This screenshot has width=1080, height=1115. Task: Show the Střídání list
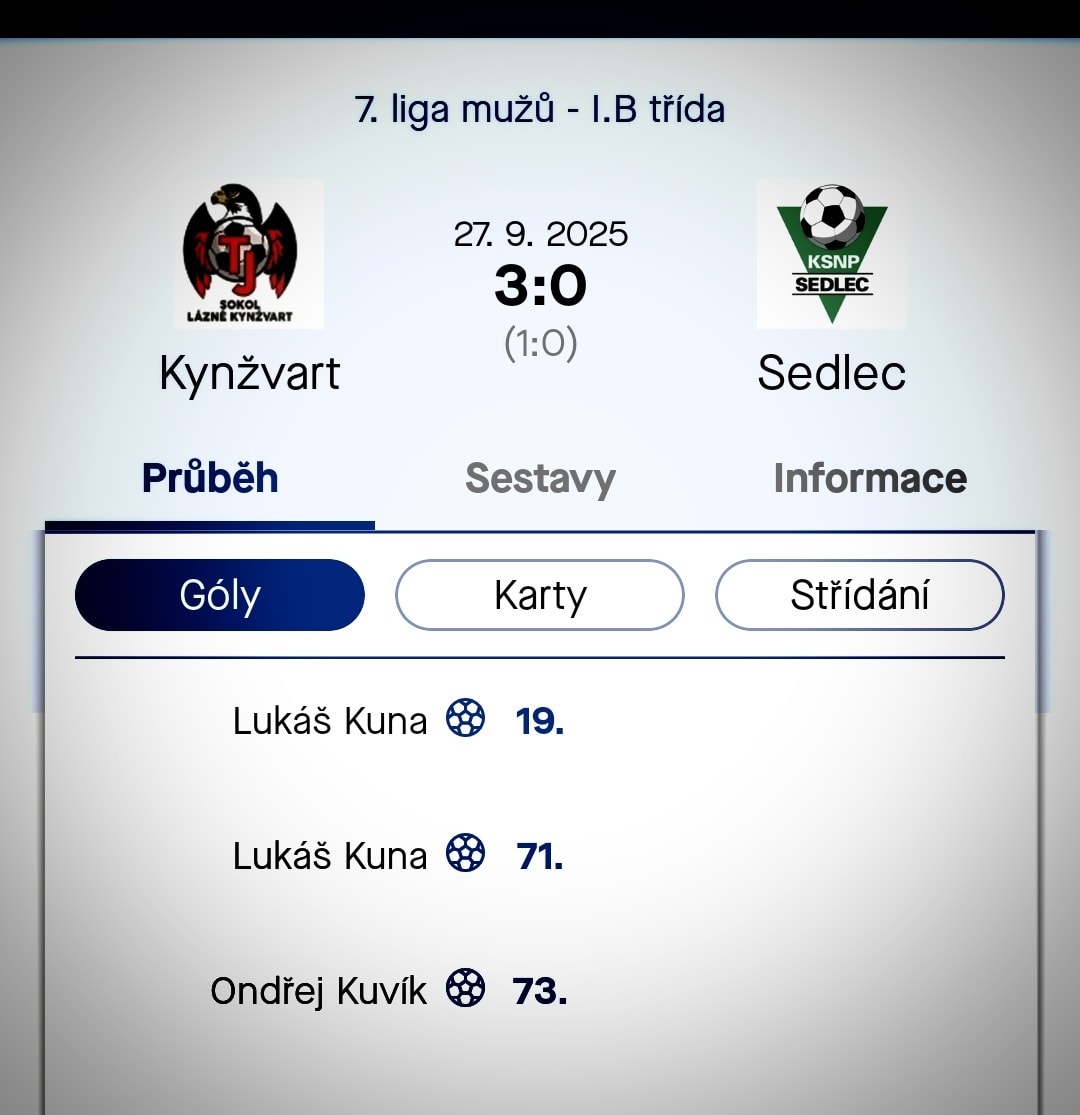click(x=859, y=595)
